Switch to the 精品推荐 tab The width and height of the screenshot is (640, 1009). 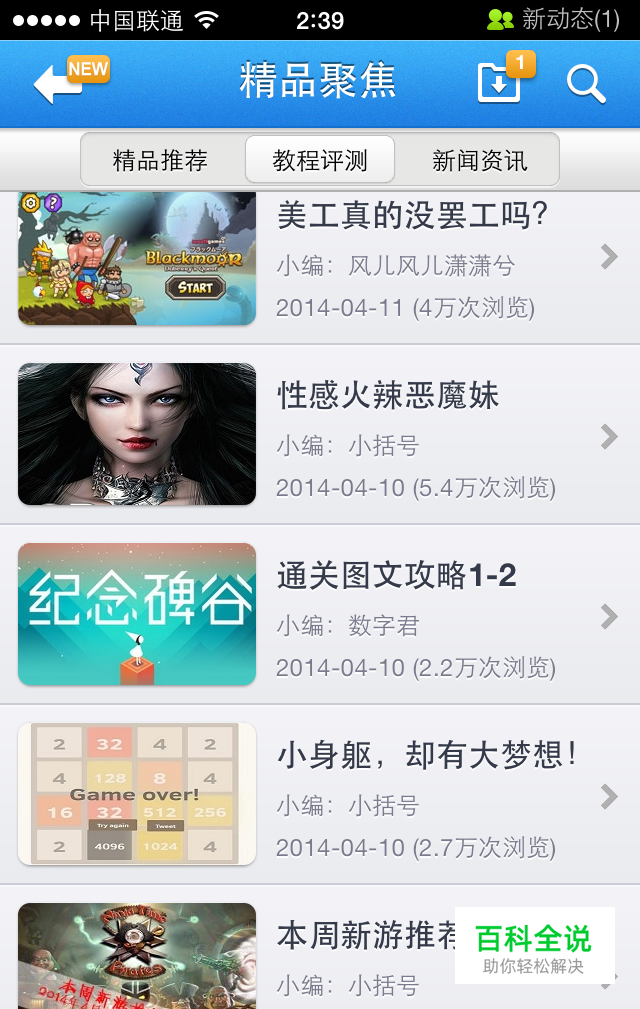(160, 160)
